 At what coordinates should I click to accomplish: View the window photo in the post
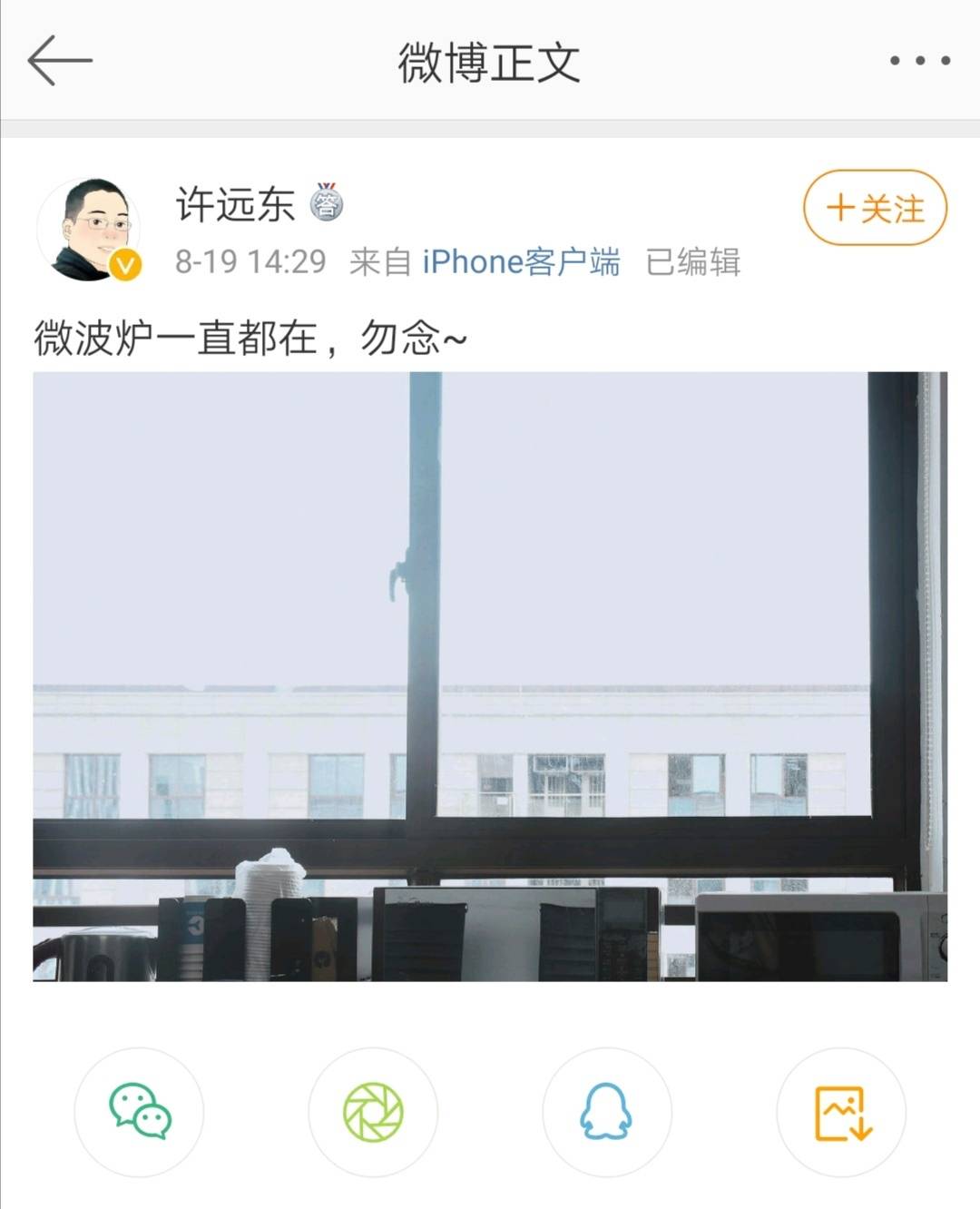click(490, 676)
